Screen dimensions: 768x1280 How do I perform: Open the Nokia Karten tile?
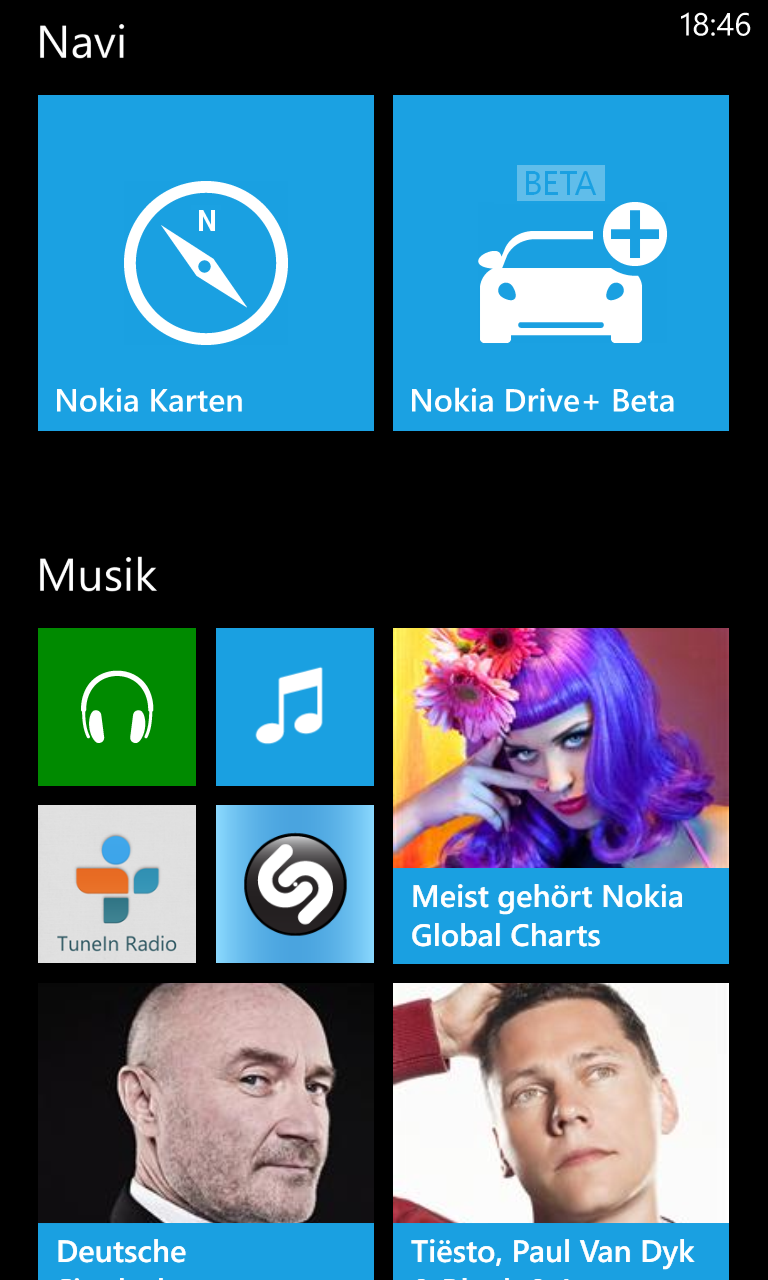(206, 263)
